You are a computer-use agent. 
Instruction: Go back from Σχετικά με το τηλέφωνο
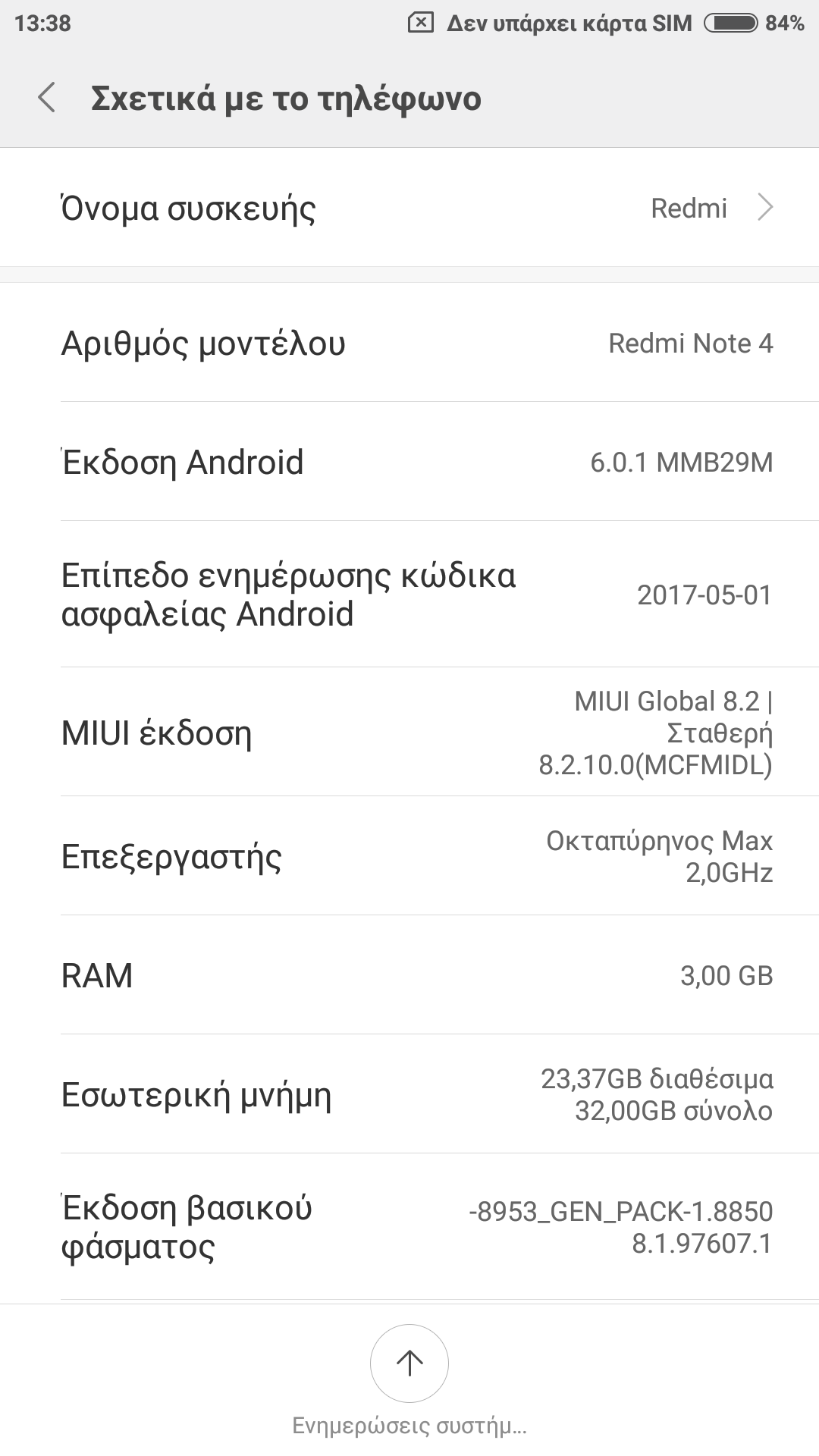[47, 99]
